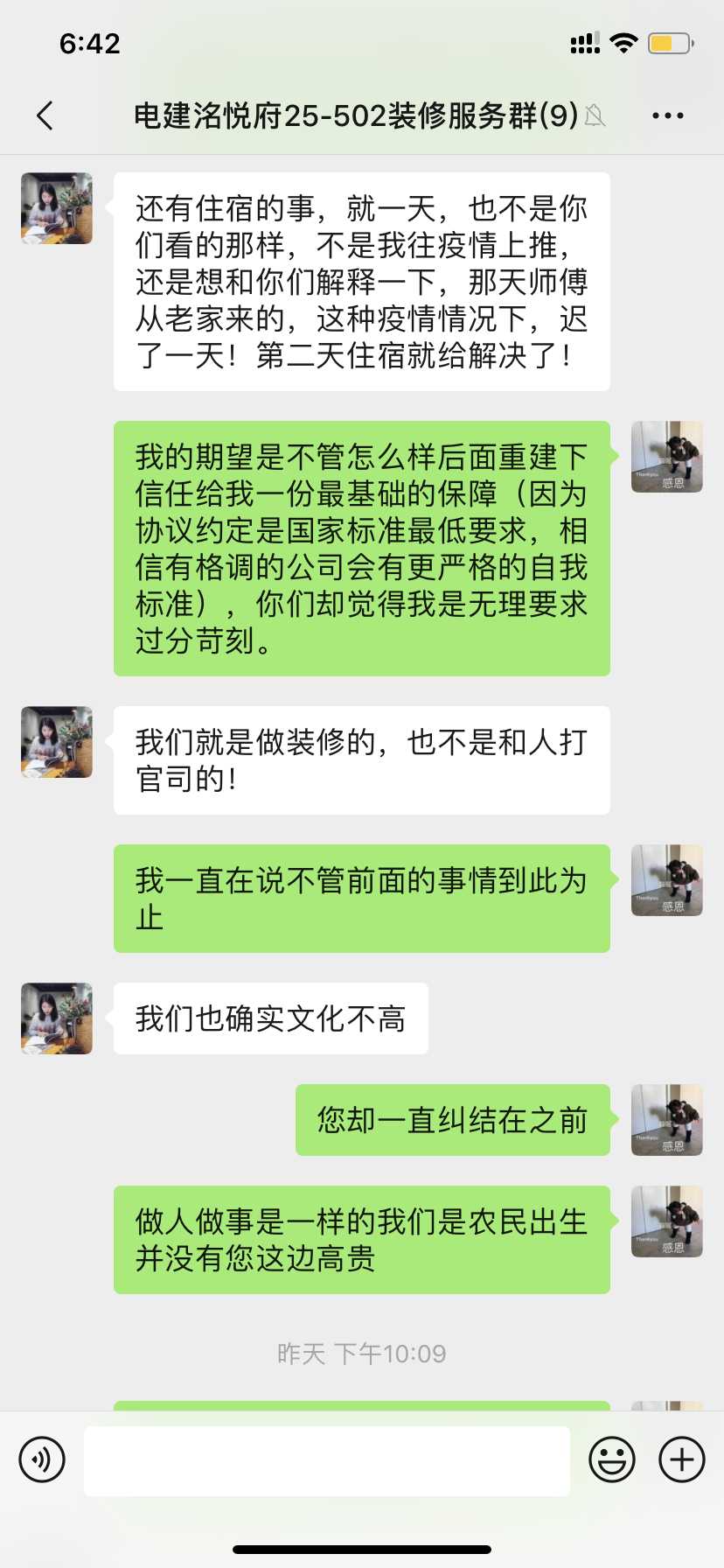Open avatar beside the 我们就是做装修的 message

(x=57, y=742)
